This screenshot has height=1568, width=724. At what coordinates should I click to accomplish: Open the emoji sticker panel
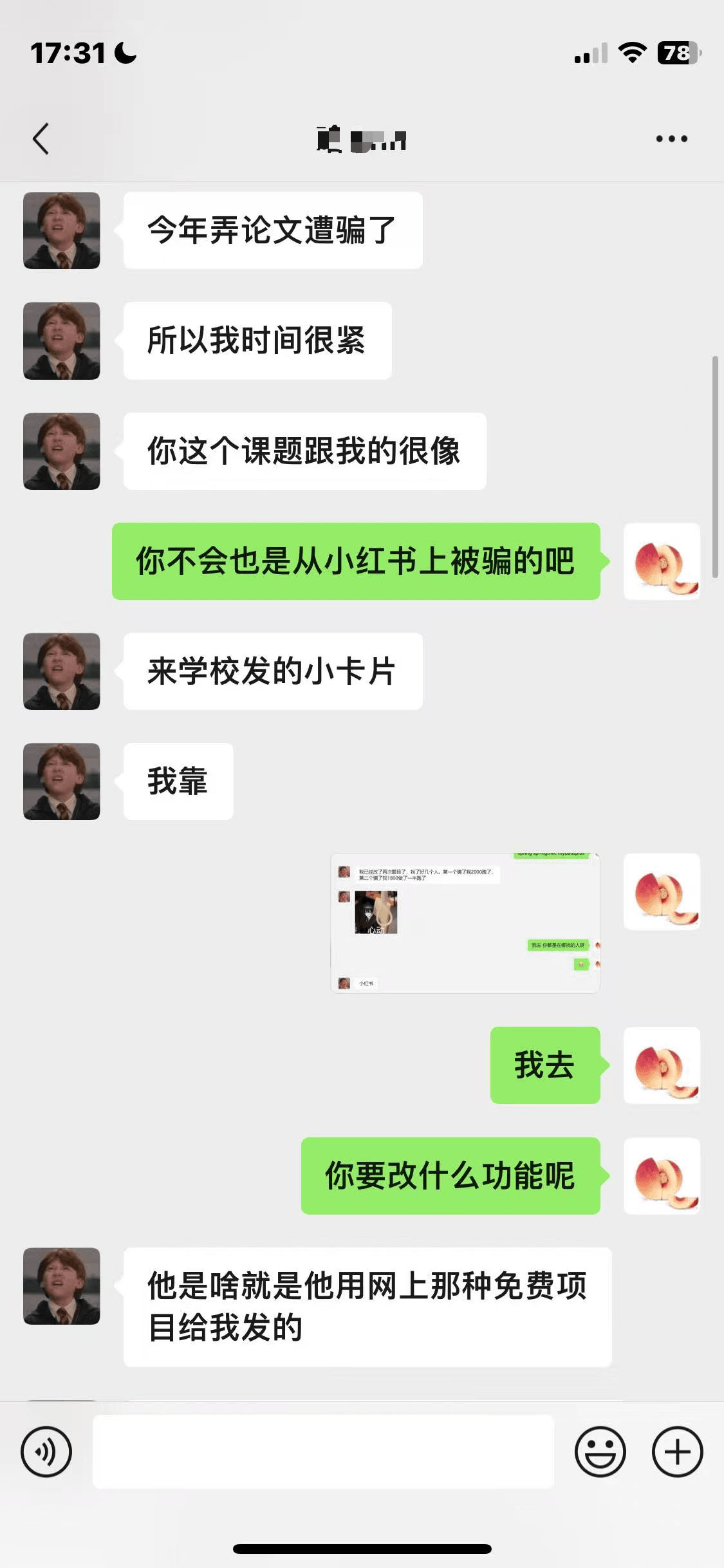[x=600, y=1451]
